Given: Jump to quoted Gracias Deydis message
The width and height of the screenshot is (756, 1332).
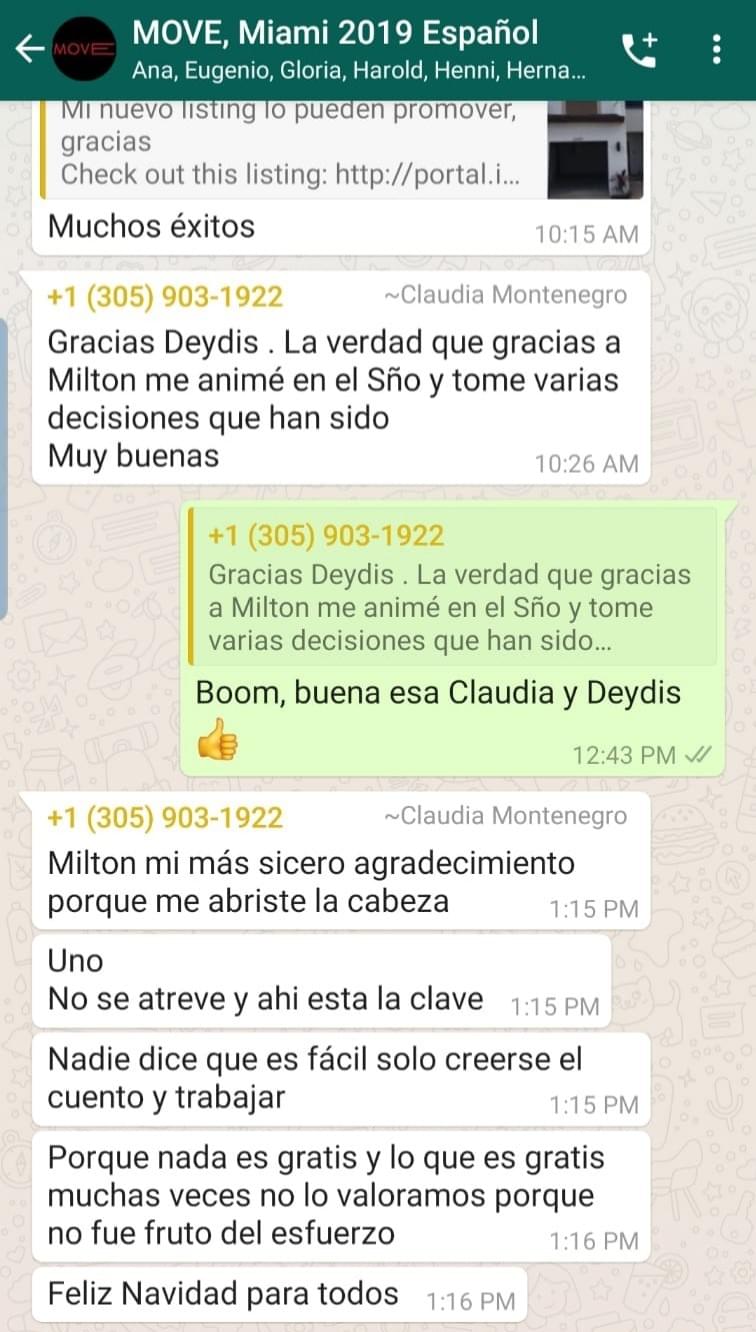Looking at the screenshot, I should [x=452, y=589].
